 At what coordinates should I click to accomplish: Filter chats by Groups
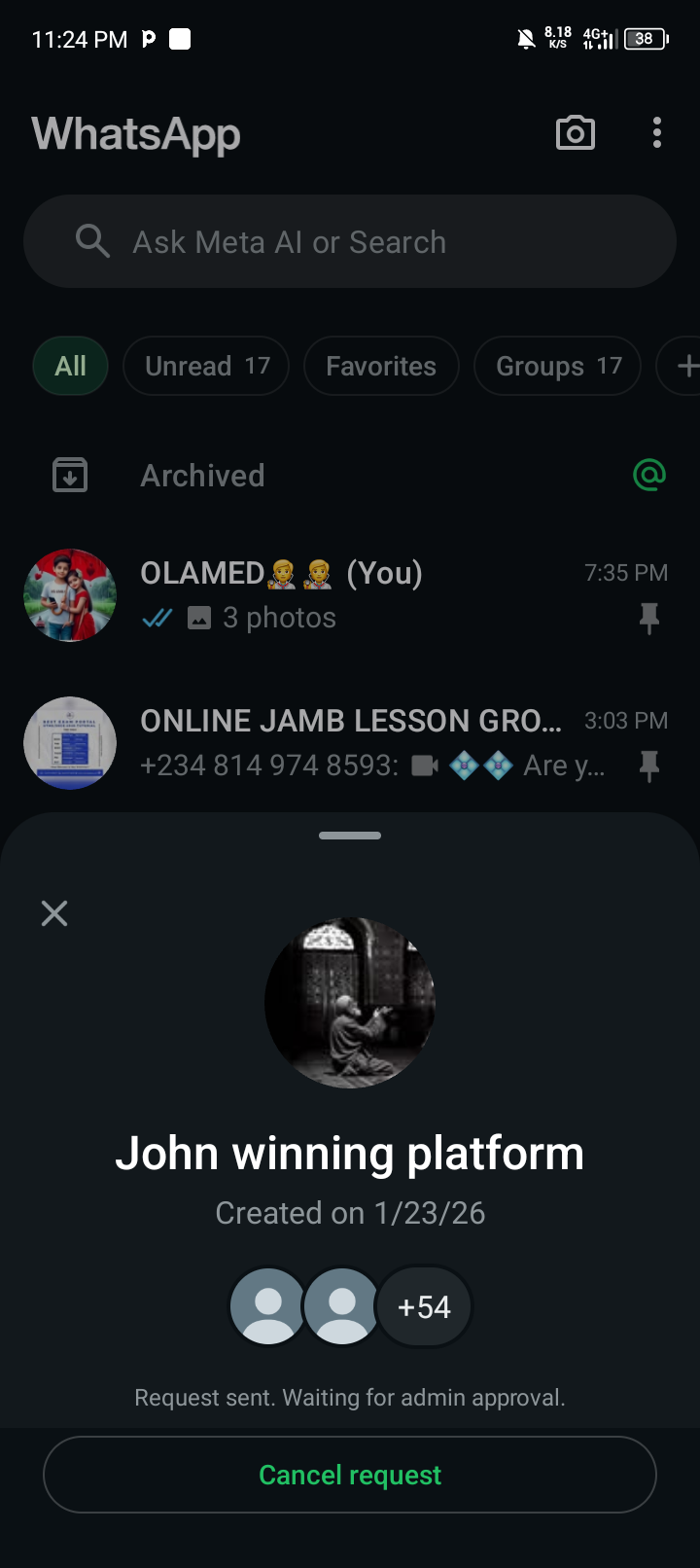[557, 366]
